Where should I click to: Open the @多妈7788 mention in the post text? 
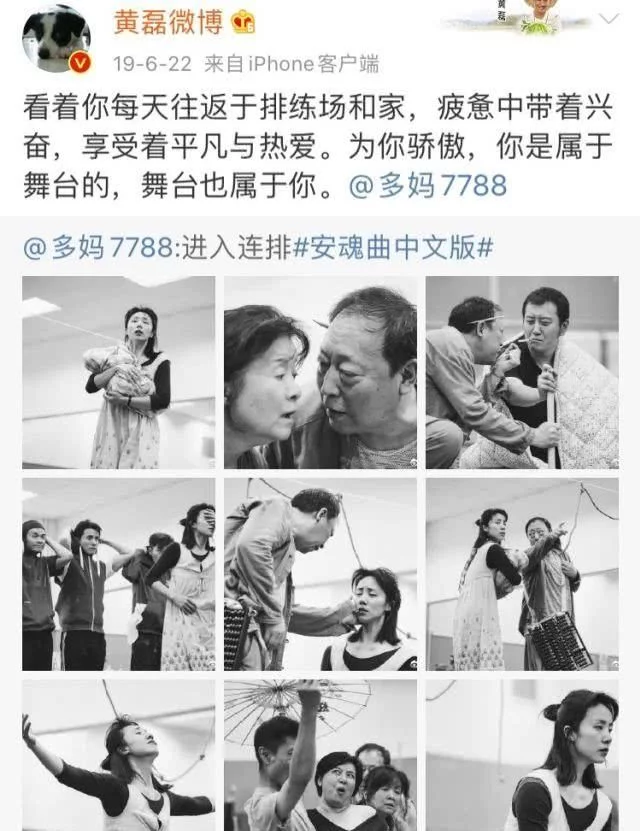point(428,185)
